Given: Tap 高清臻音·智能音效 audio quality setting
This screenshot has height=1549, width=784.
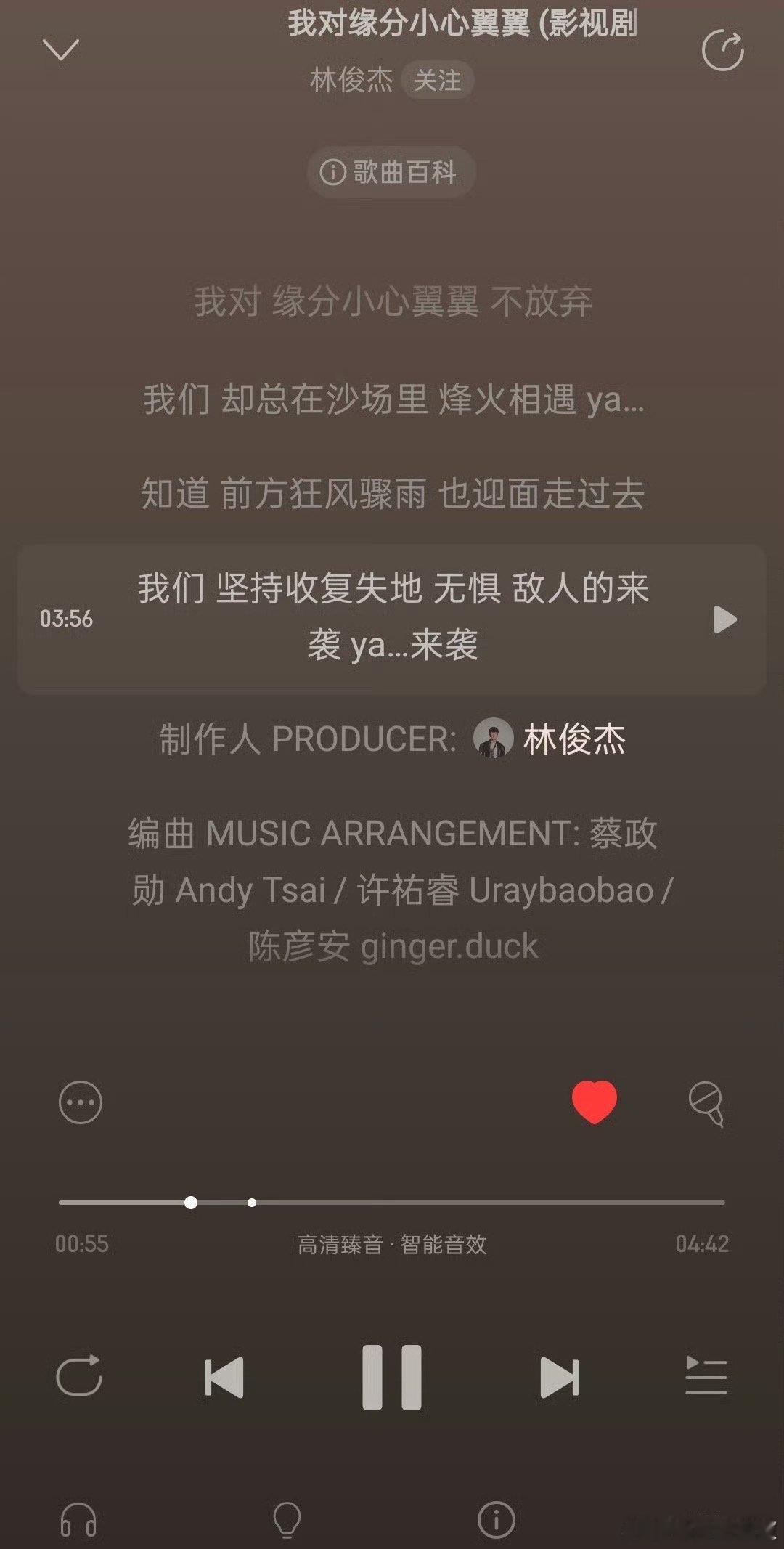Looking at the screenshot, I should pyautogui.click(x=392, y=1243).
